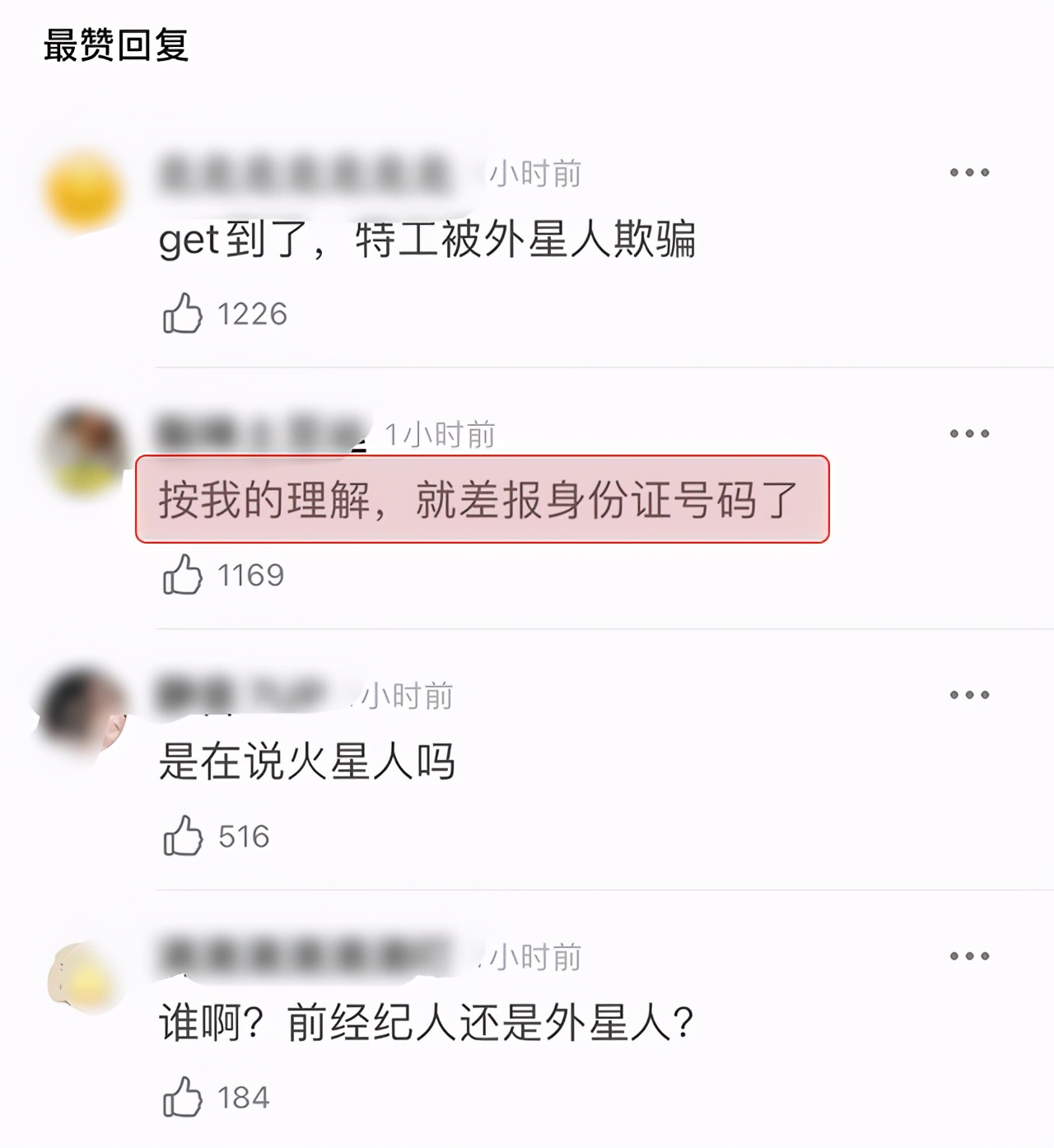Like the comment about 身份证号码
Viewport: 1054px width, 1148px height.
coord(183,575)
